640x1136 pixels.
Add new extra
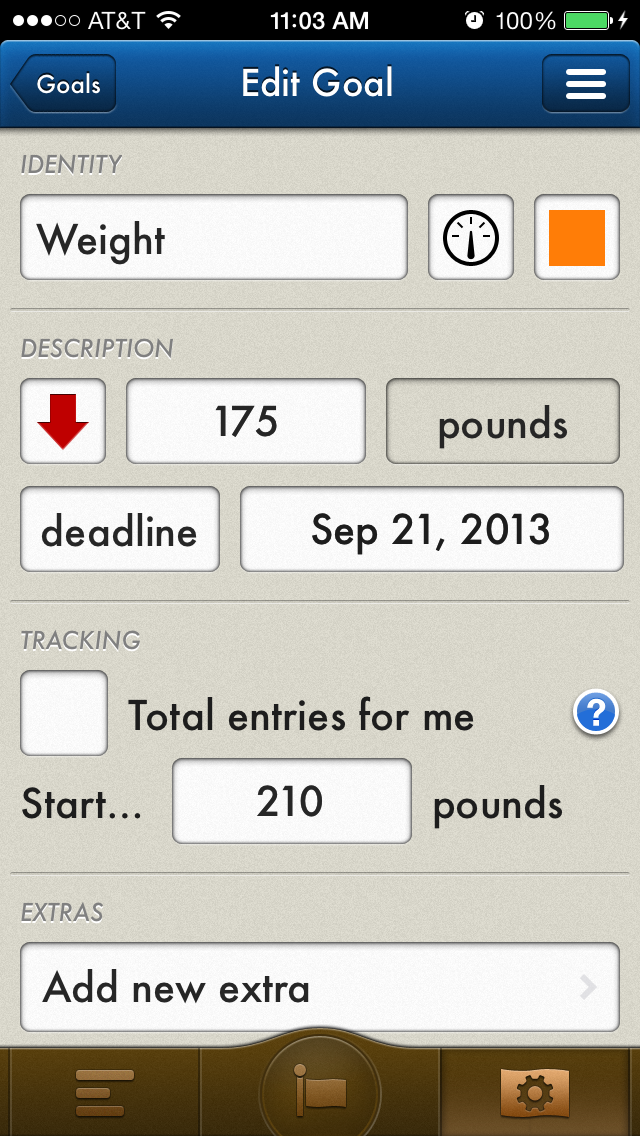click(x=320, y=987)
